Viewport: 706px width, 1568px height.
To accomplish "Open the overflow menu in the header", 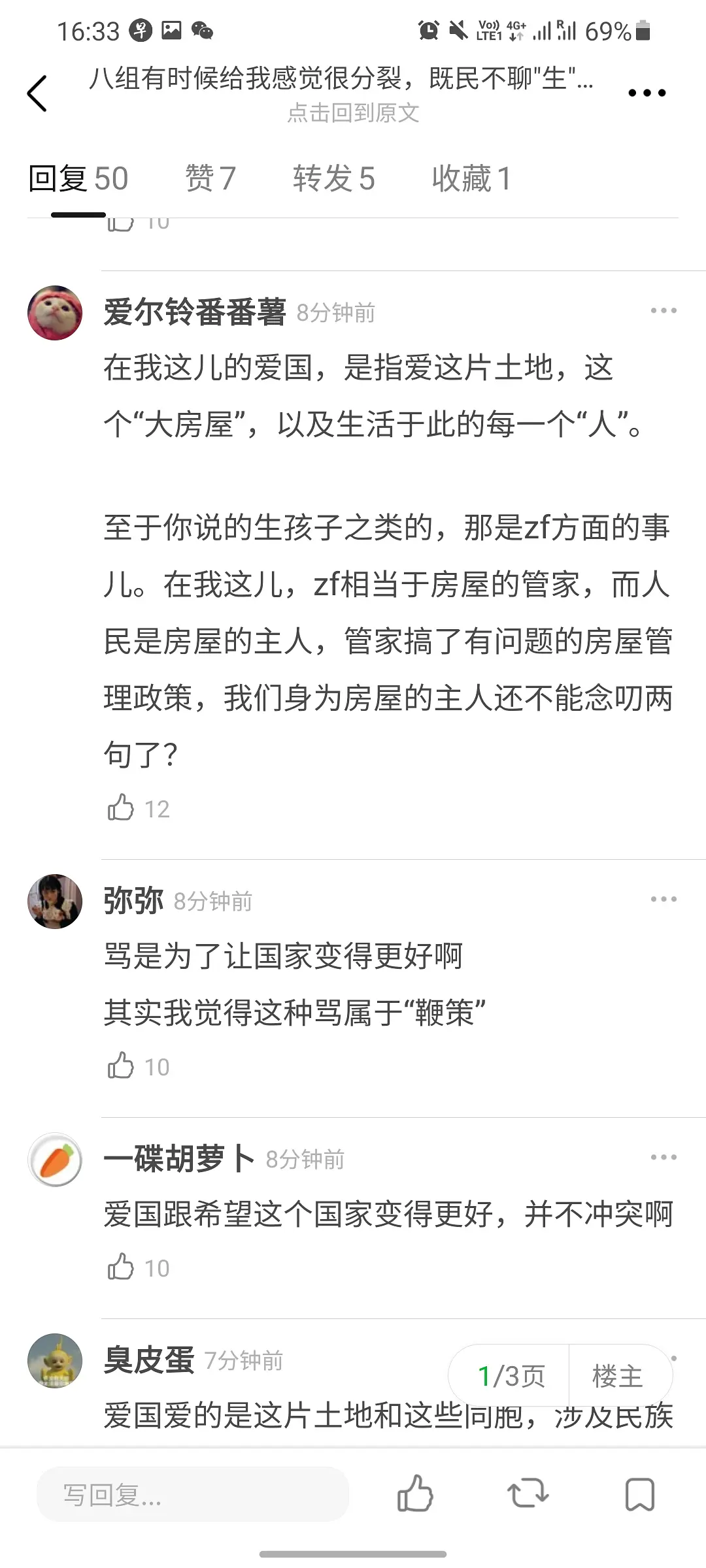I will click(x=647, y=93).
